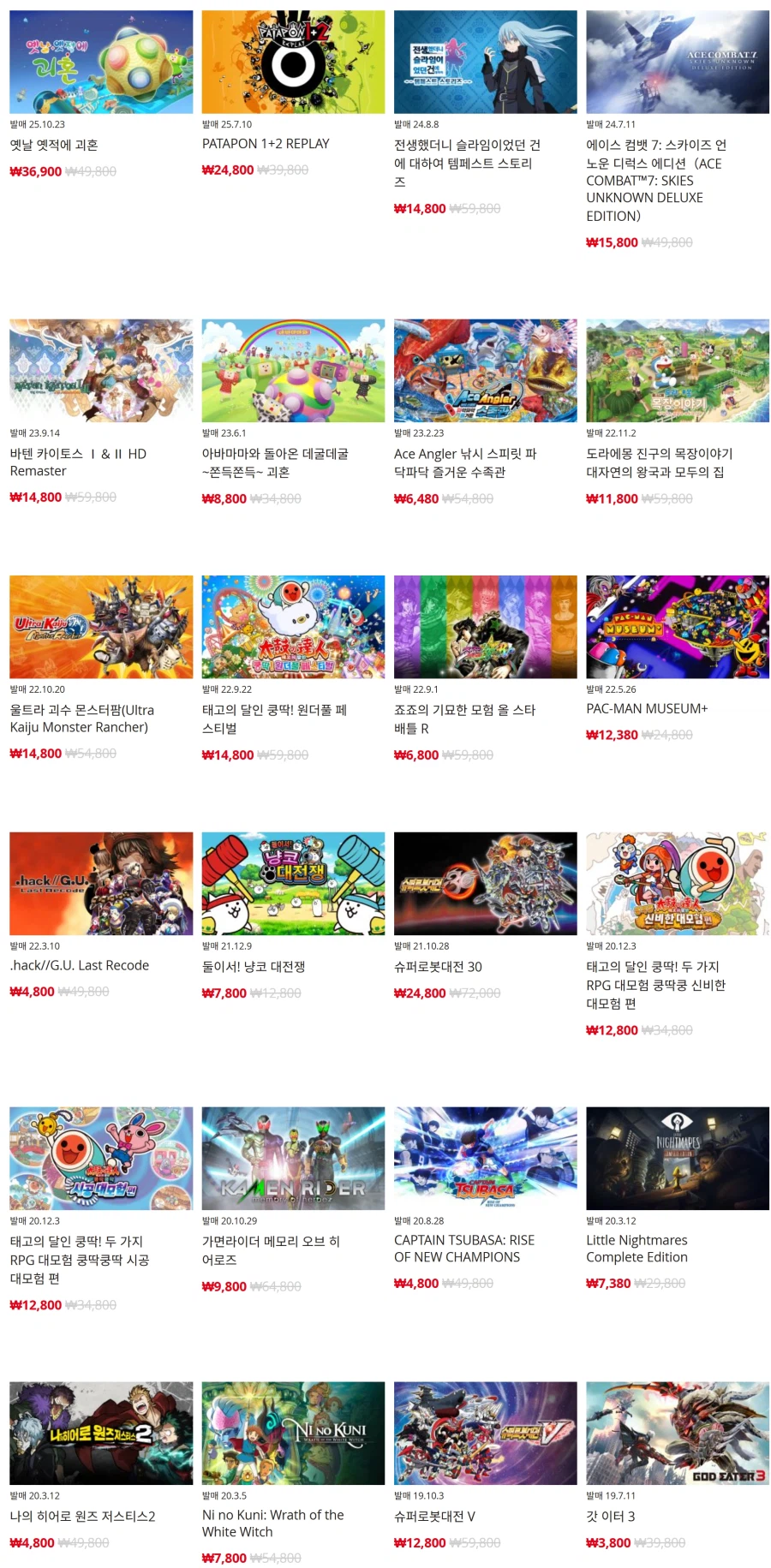Open the 죠죠의 기묘한 모험 올 스타 배틀 R thumbnail
Screen dimensions: 771x1568
(484, 626)
